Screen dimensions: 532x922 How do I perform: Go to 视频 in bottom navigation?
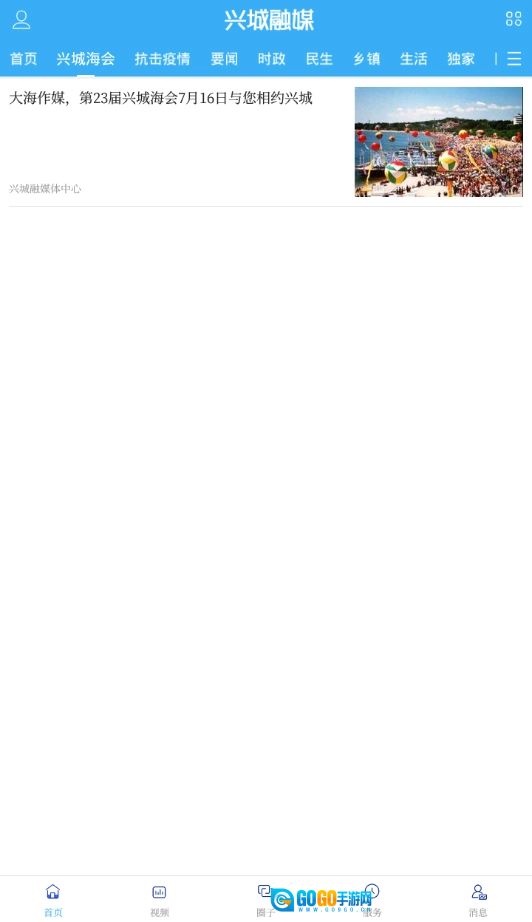(159, 900)
